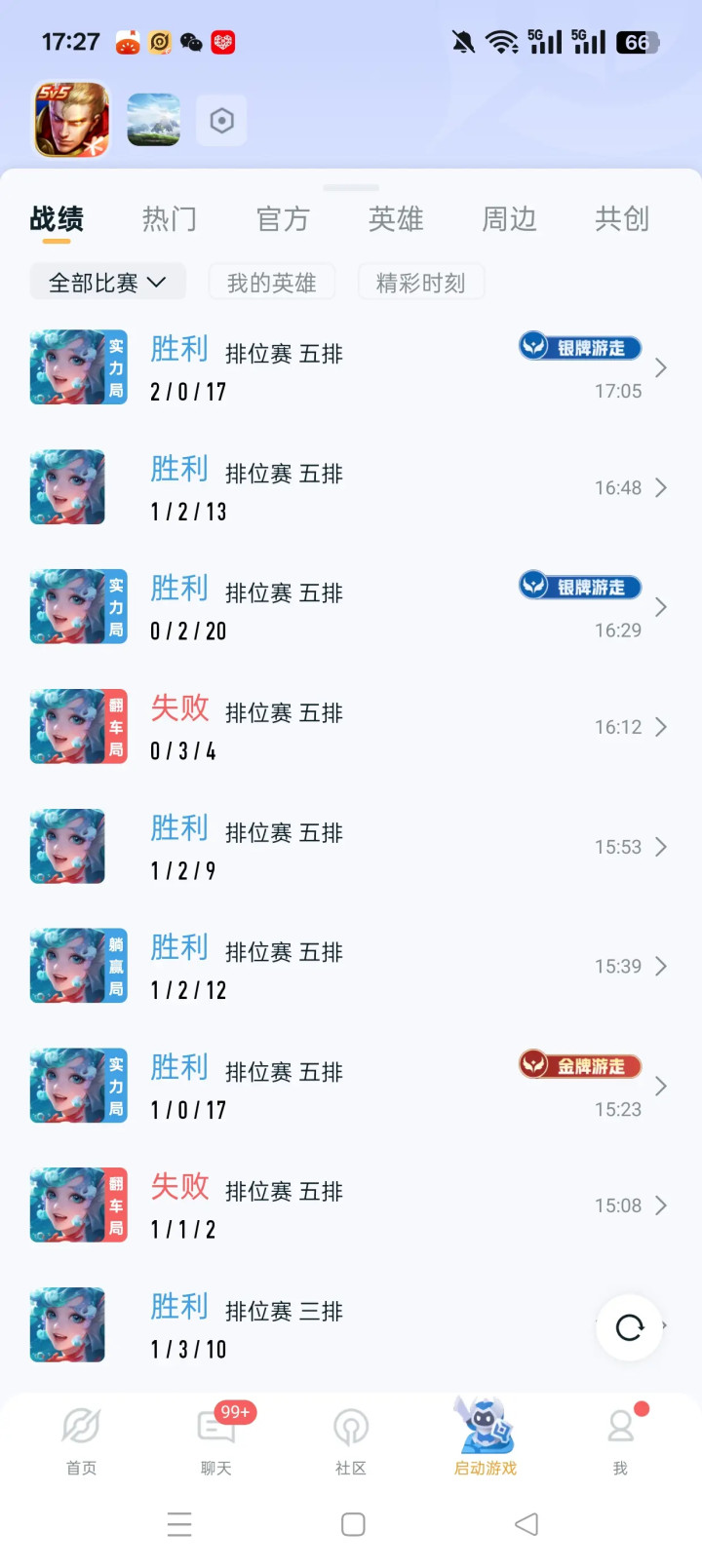Switch to the 共创 tab

pos(622,219)
